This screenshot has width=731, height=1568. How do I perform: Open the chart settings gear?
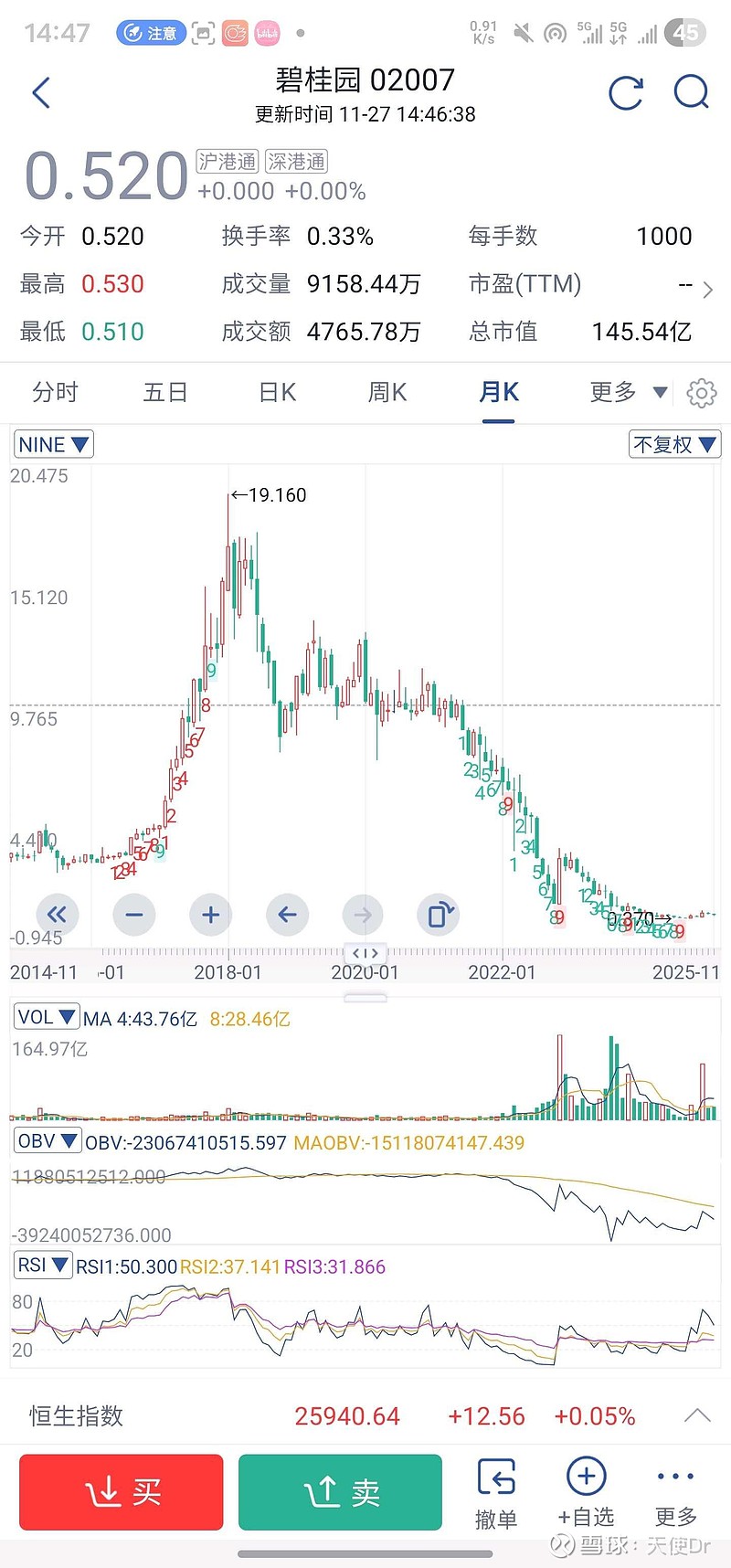[702, 392]
